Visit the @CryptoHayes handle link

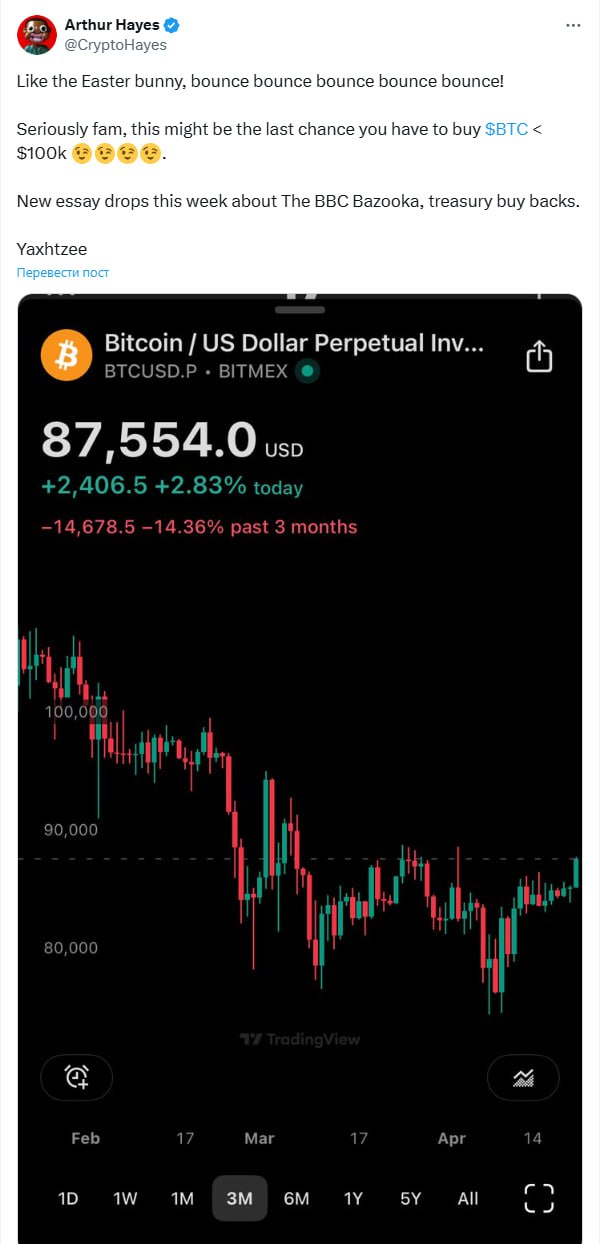pyautogui.click(x=116, y=44)
